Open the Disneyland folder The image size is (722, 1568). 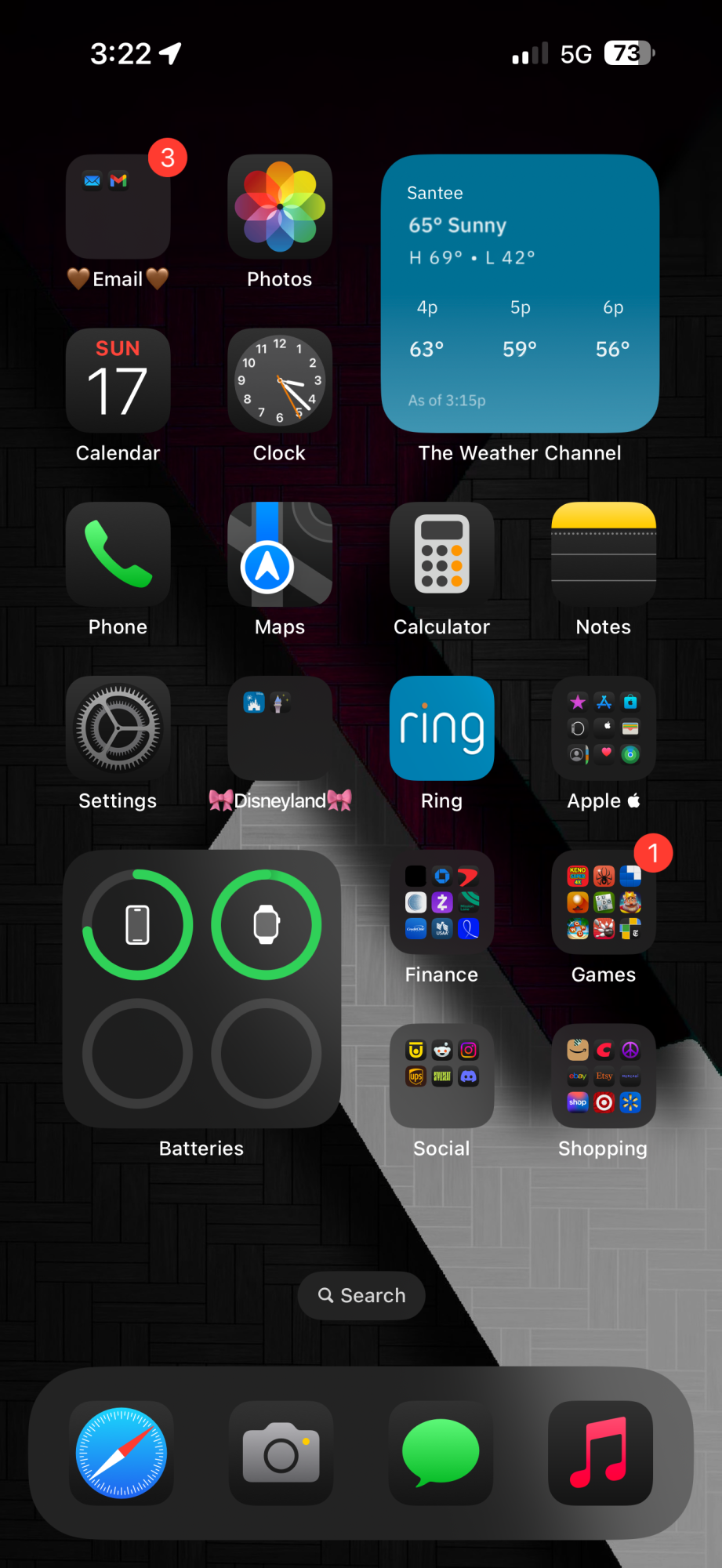coord(280,729)
